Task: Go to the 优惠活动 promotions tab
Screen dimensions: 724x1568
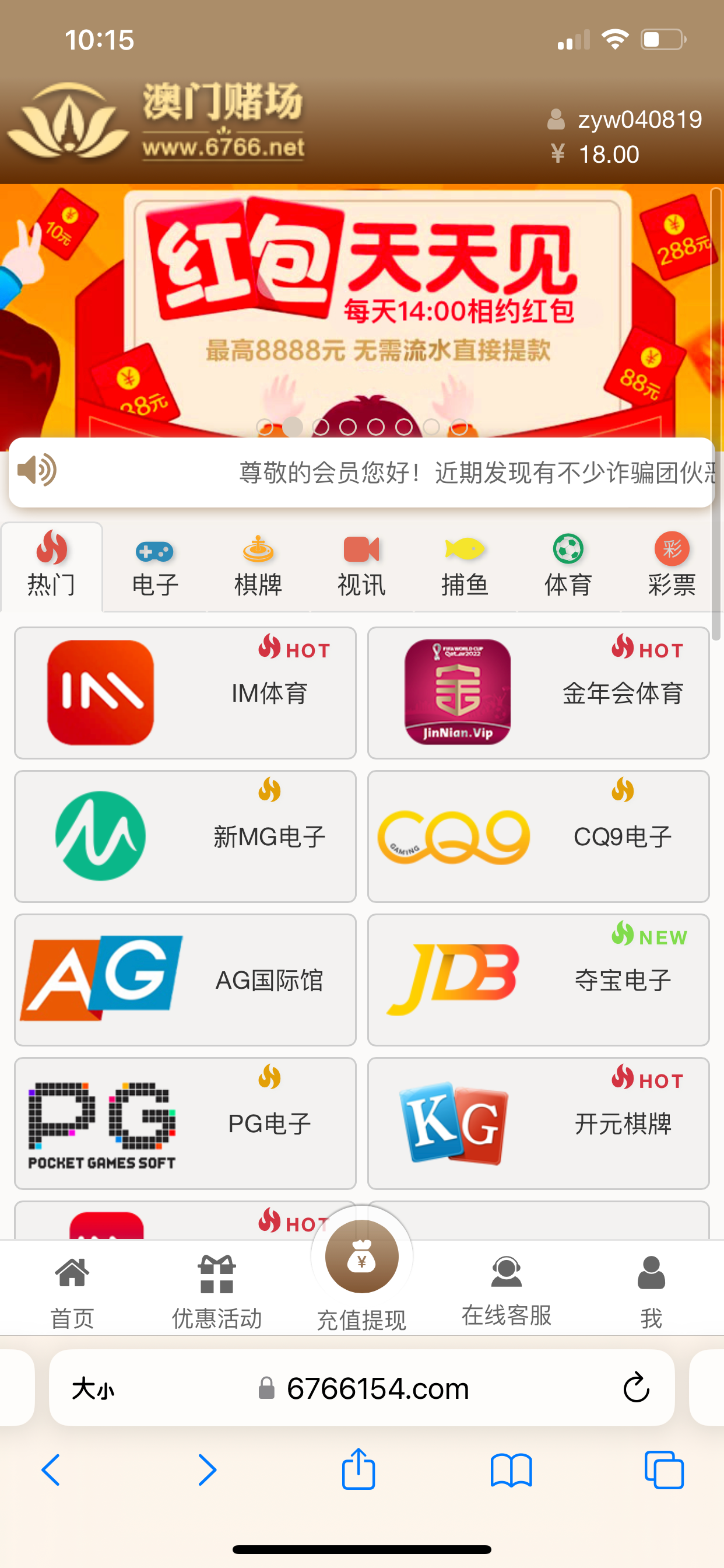Action: (x=217, y=1290)
